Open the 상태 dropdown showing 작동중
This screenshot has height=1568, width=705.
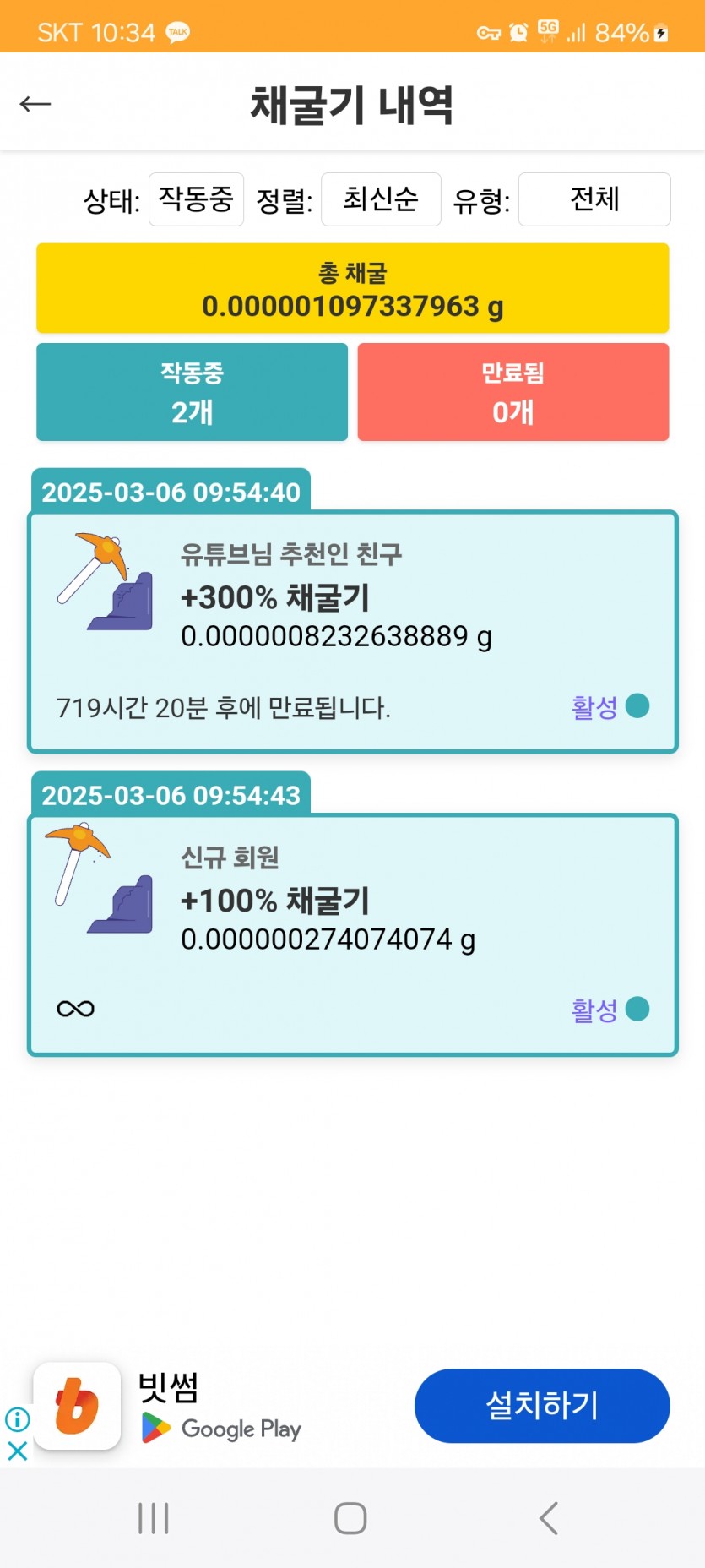196,199
